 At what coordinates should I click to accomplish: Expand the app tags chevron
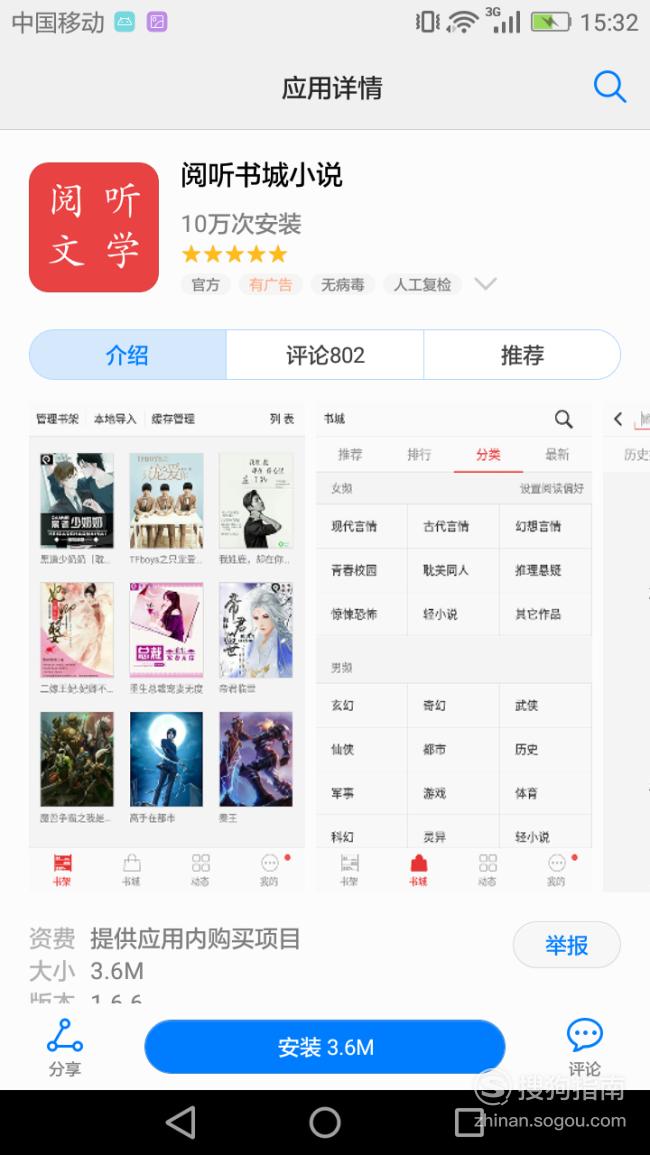[485, 284]
